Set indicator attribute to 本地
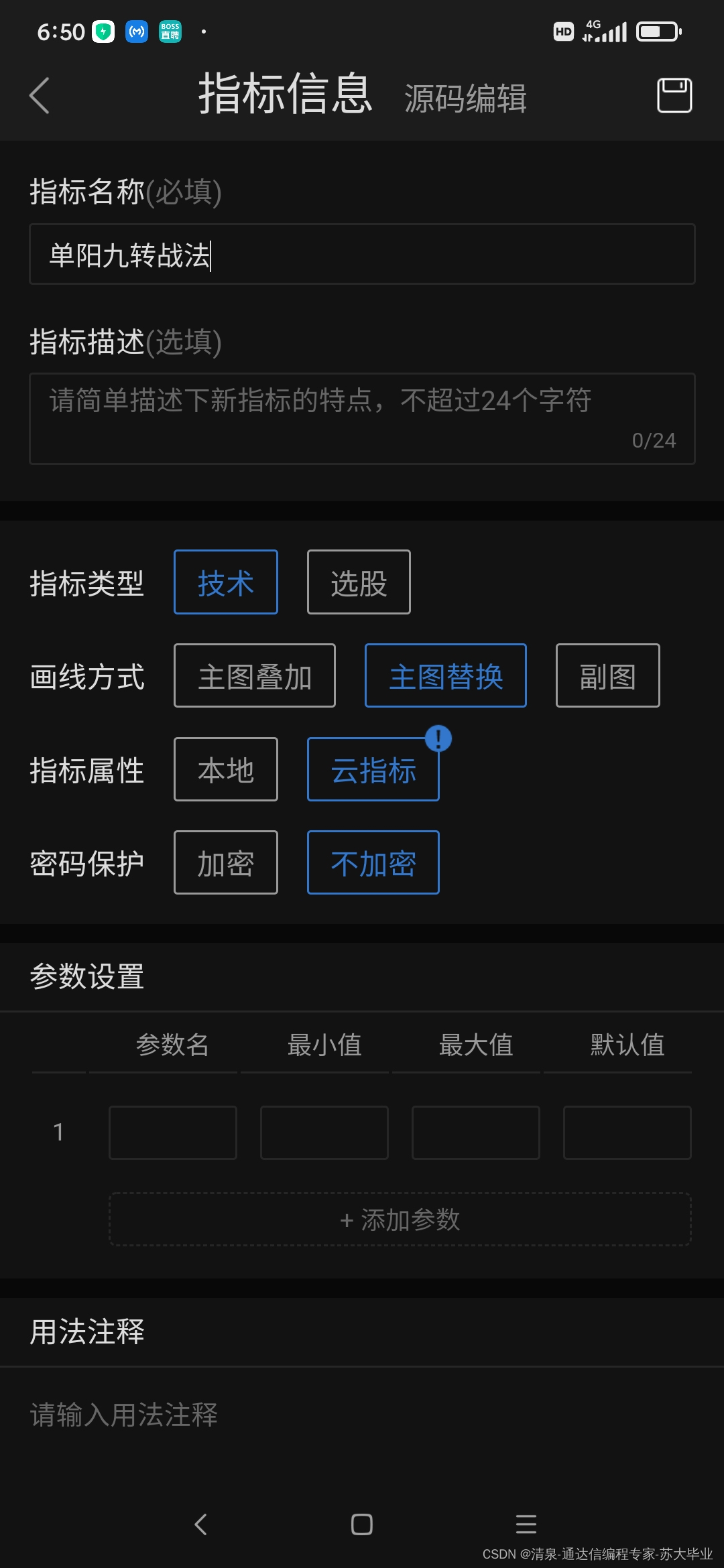The width and height of the screenshot is (724, 1568). (x=226, y=770)
